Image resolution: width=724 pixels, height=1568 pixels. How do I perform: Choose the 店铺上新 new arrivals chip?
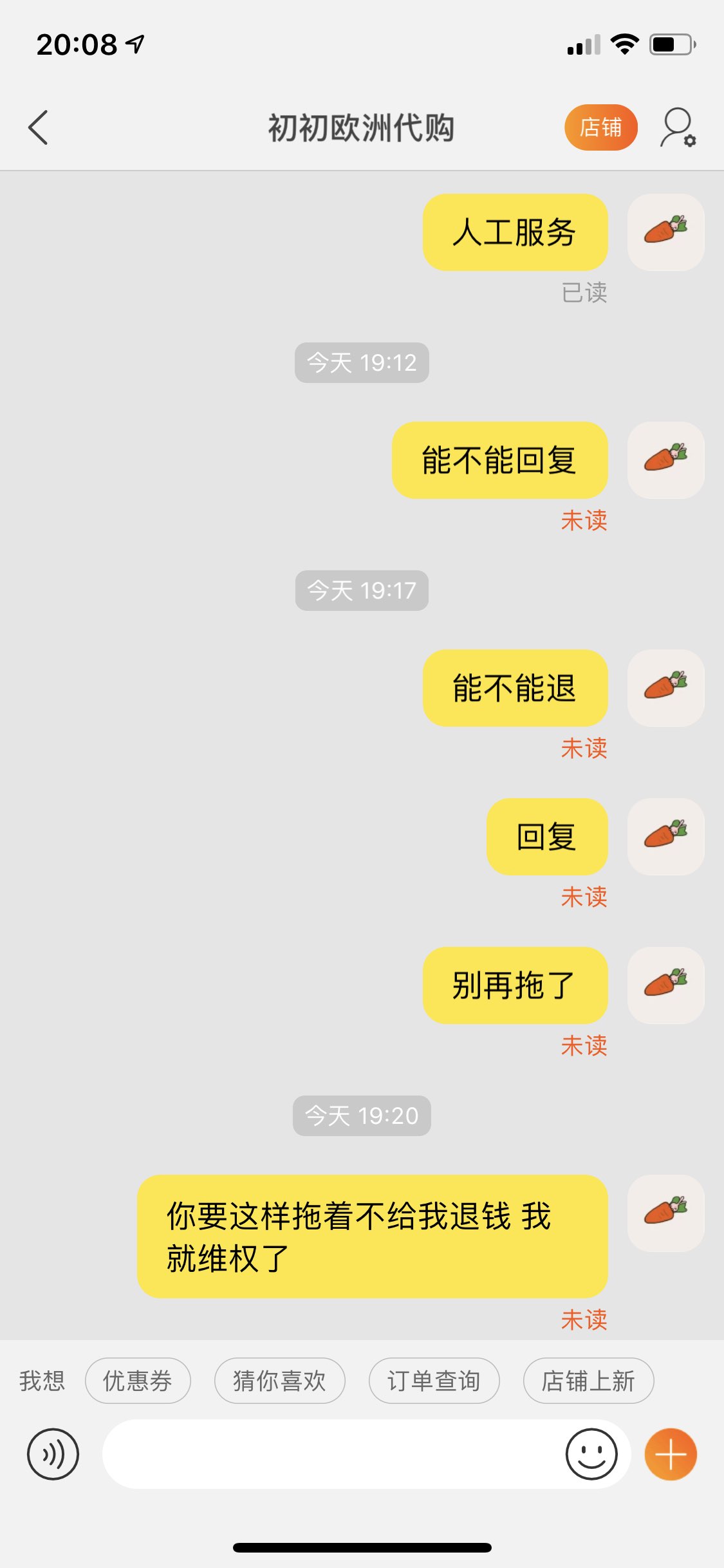[x=588, y=1381]
